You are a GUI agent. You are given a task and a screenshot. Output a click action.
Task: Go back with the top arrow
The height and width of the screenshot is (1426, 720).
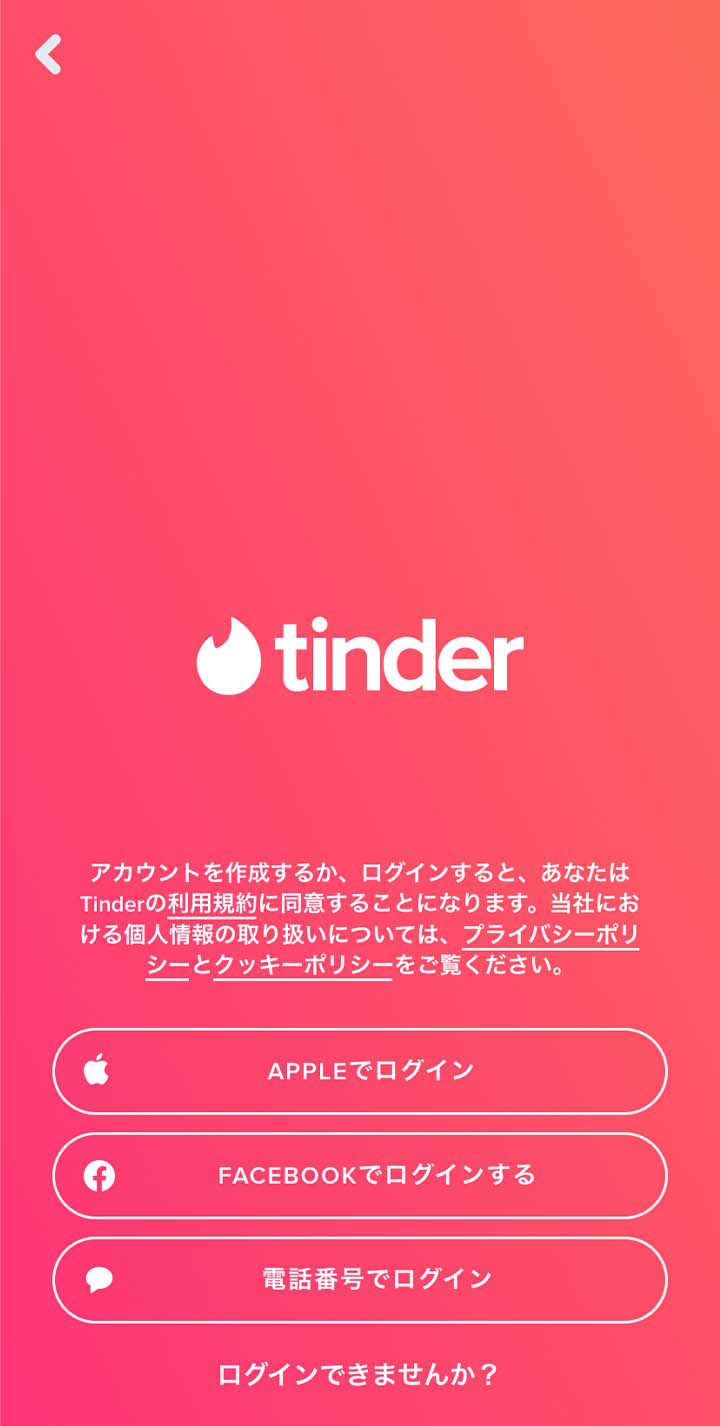point(48,55)
